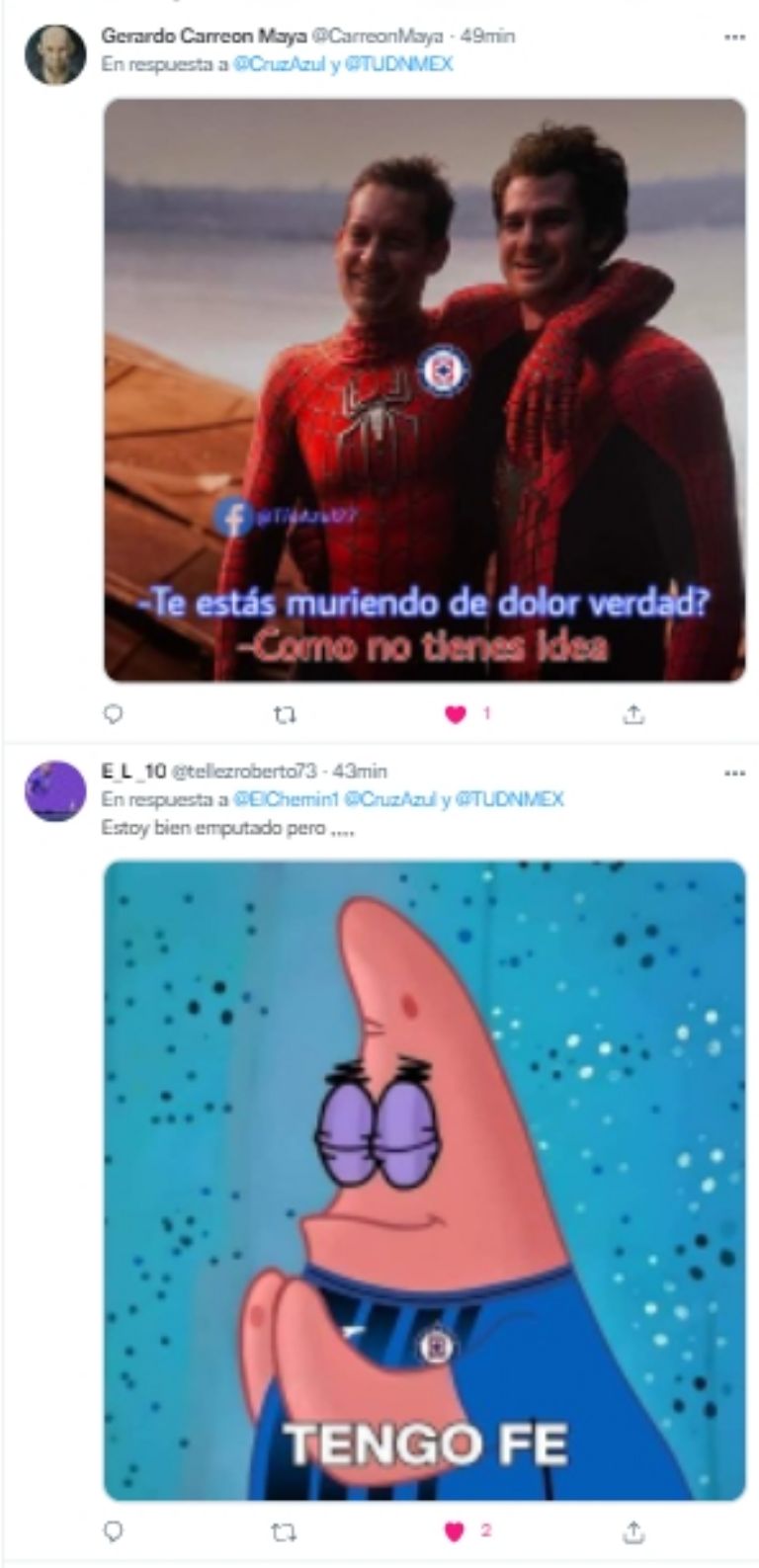Open overflow menu on Gerardo Carreon Maya's tweet

(x=733, y=38)
